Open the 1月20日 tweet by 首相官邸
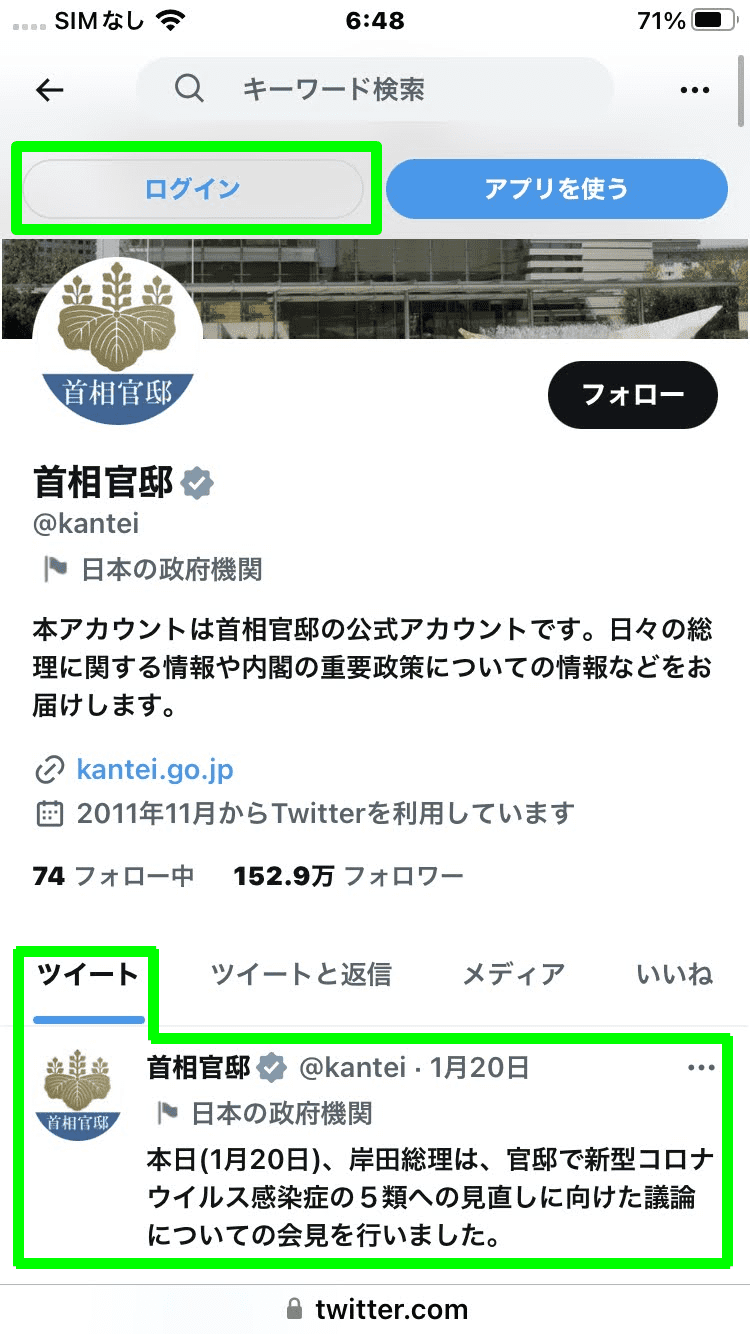 tap(430, 1196)
